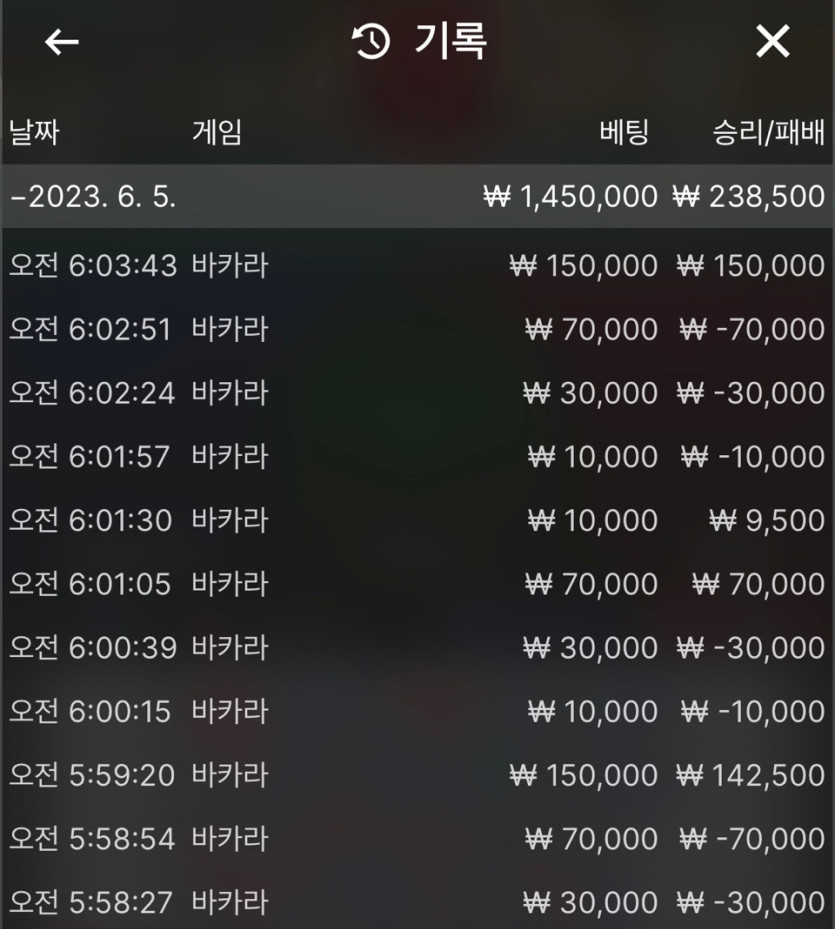
Task: Open the 5:59:20 round with ₩142,500 win
Action: 417,775
